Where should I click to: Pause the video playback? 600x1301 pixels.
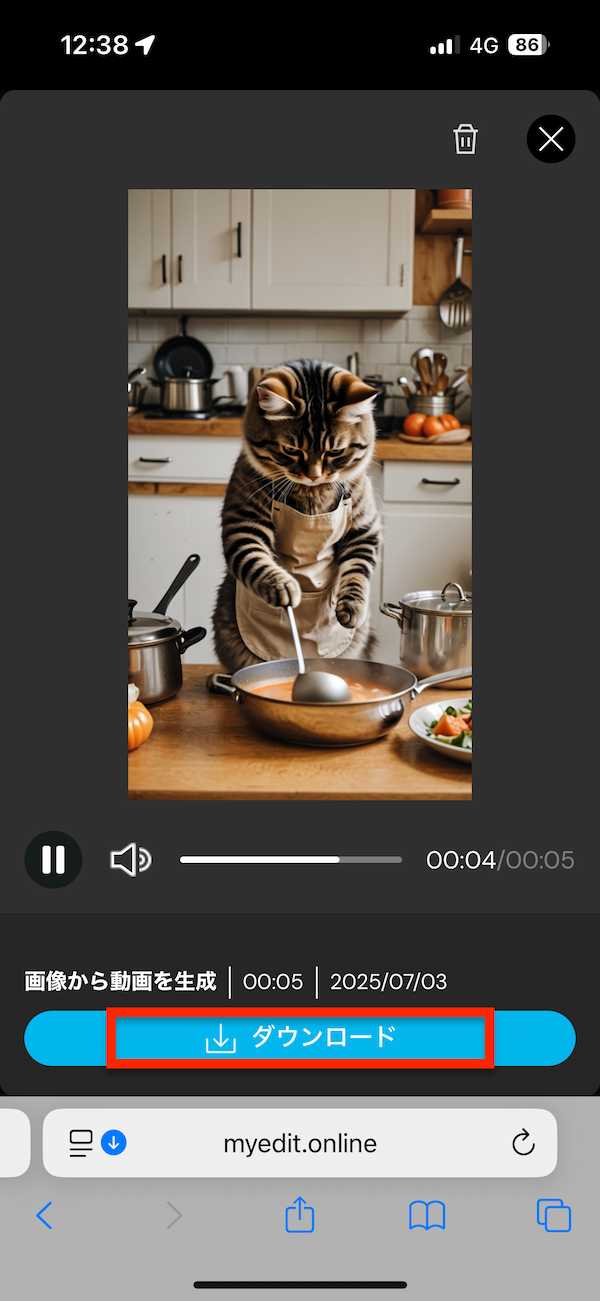point(53,859)
